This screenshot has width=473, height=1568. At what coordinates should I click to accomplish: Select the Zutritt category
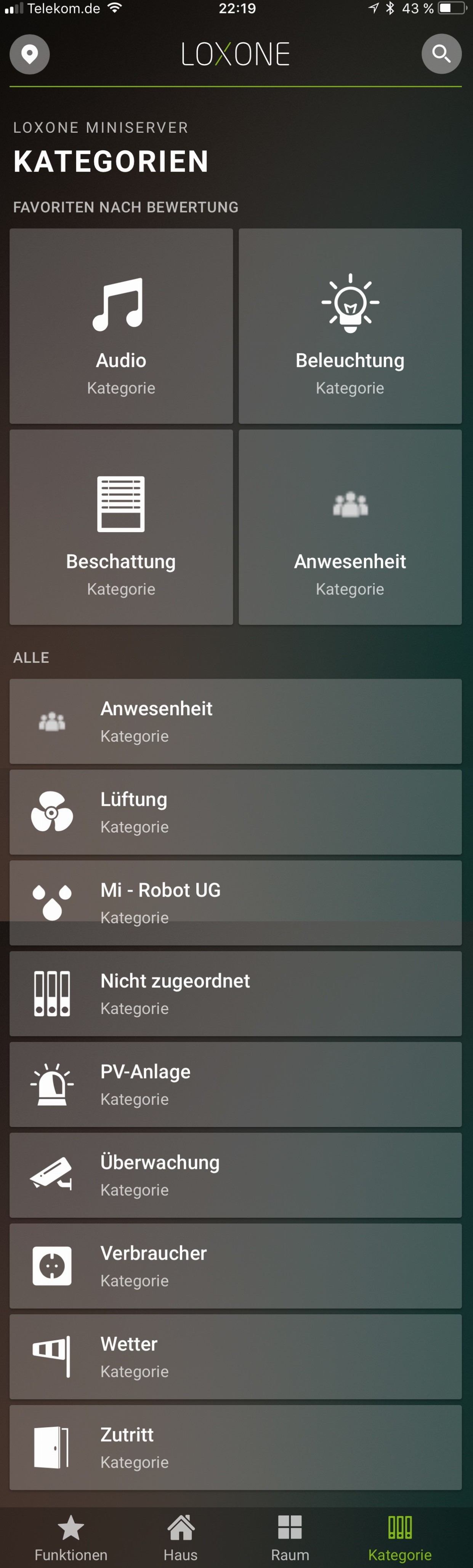pyautogui.click(x=235, y=1447)
